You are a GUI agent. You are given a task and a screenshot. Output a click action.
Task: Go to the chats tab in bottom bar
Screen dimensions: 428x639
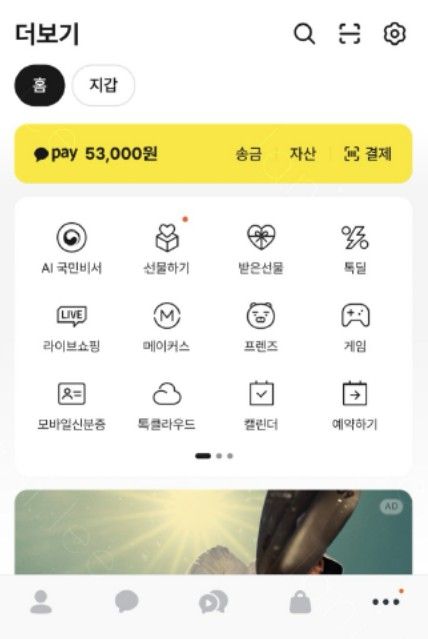[x=127, y=602]
